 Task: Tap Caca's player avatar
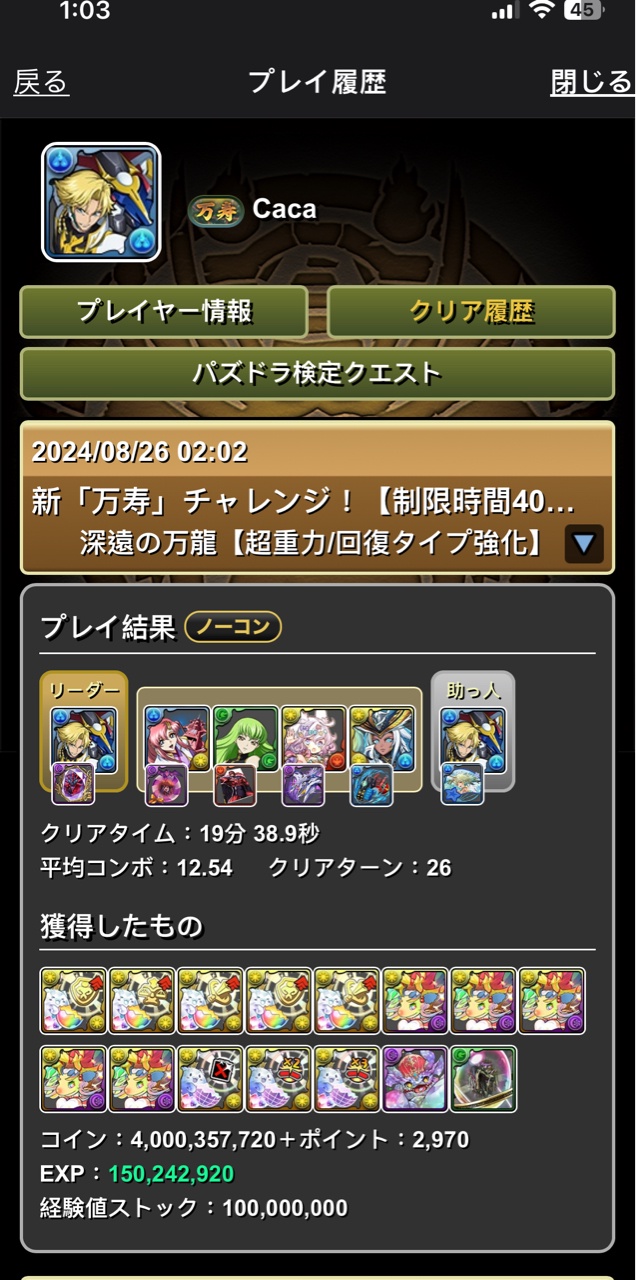101,202
